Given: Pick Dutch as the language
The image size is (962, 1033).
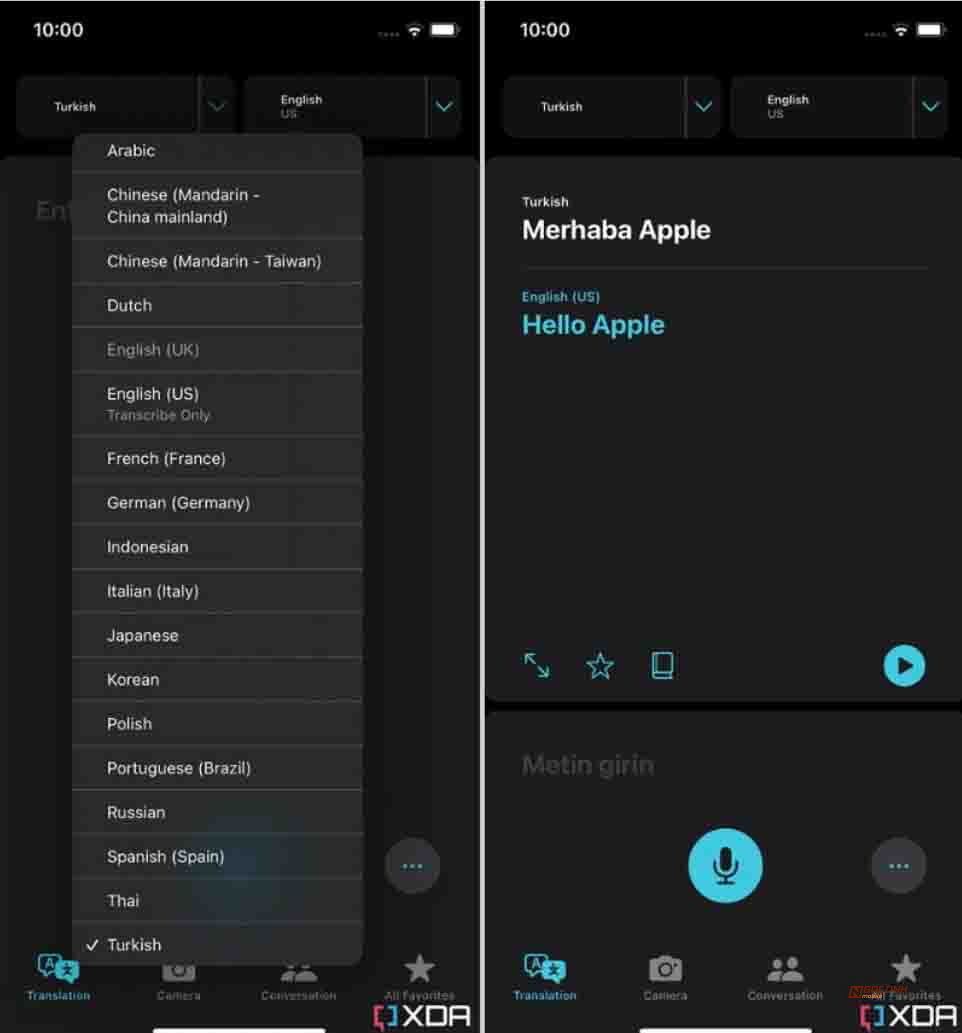Looking at the screenshot, I should point(217,305).
